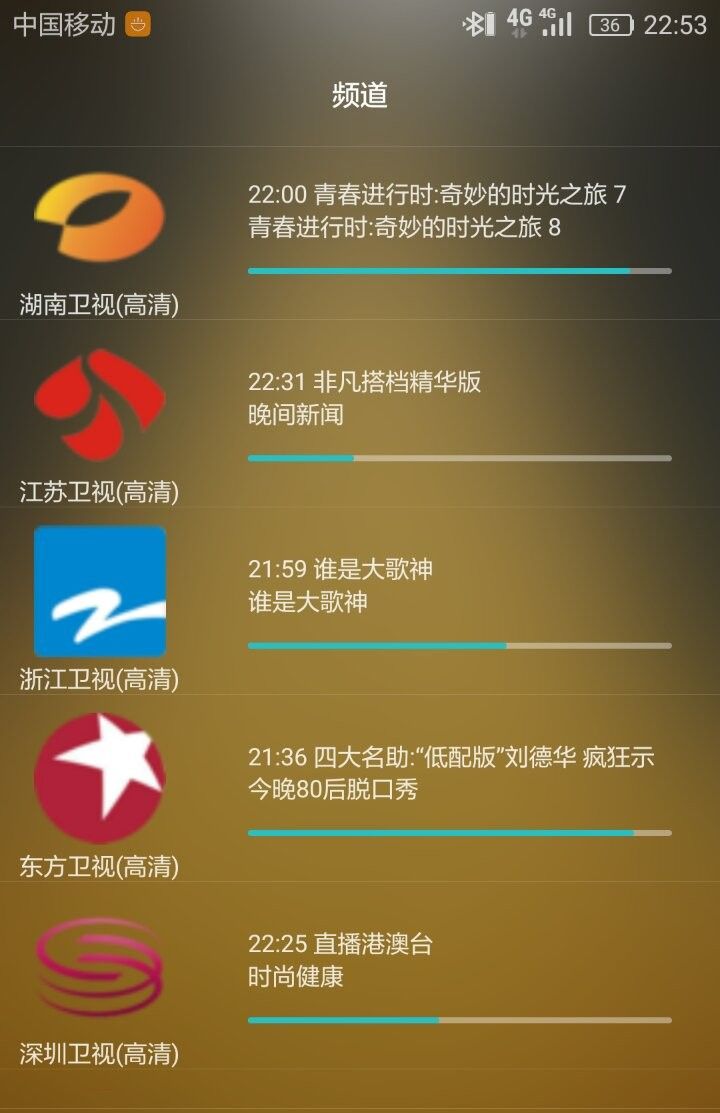Tap the 江苏卫视 progress bar

[x=459, y=457]
